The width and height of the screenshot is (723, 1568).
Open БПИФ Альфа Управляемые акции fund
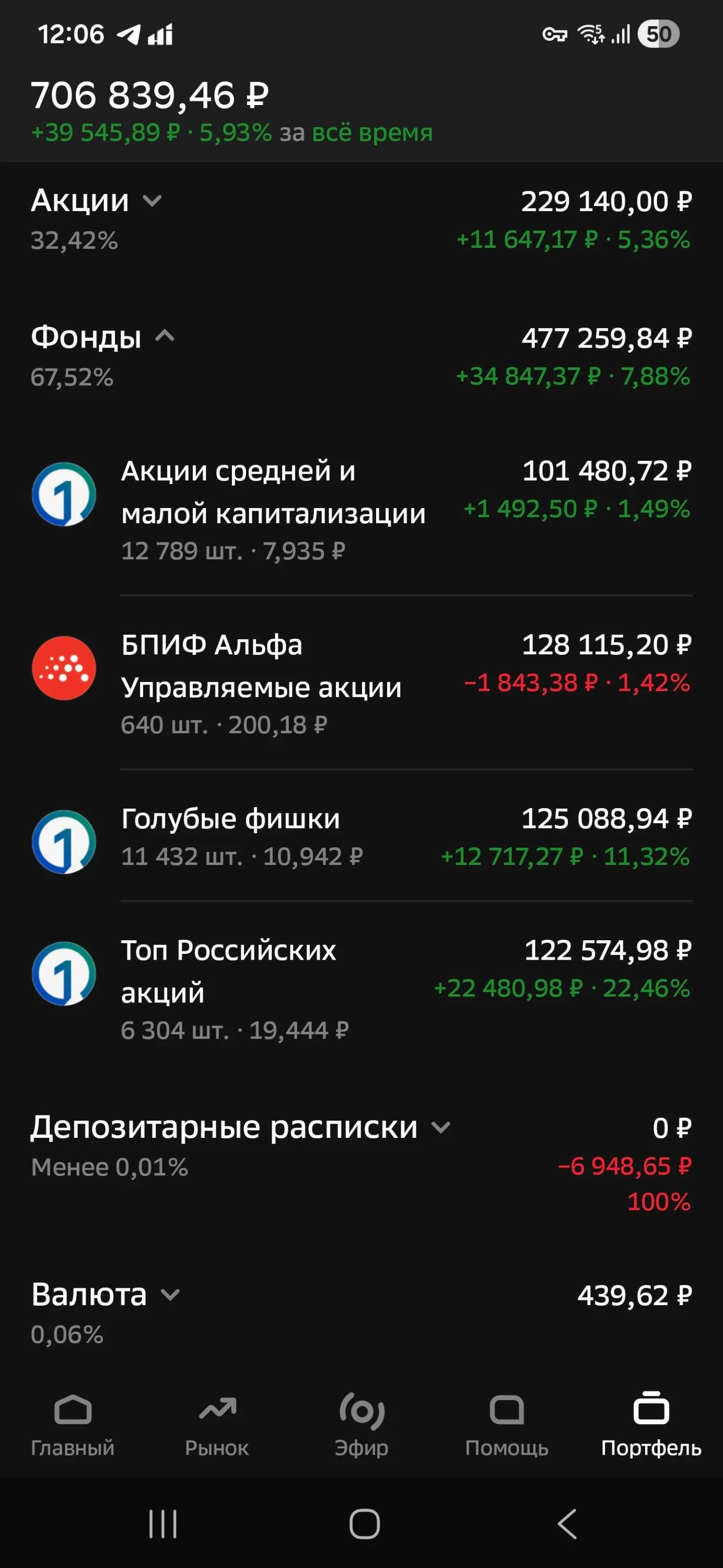click(361, 683)
